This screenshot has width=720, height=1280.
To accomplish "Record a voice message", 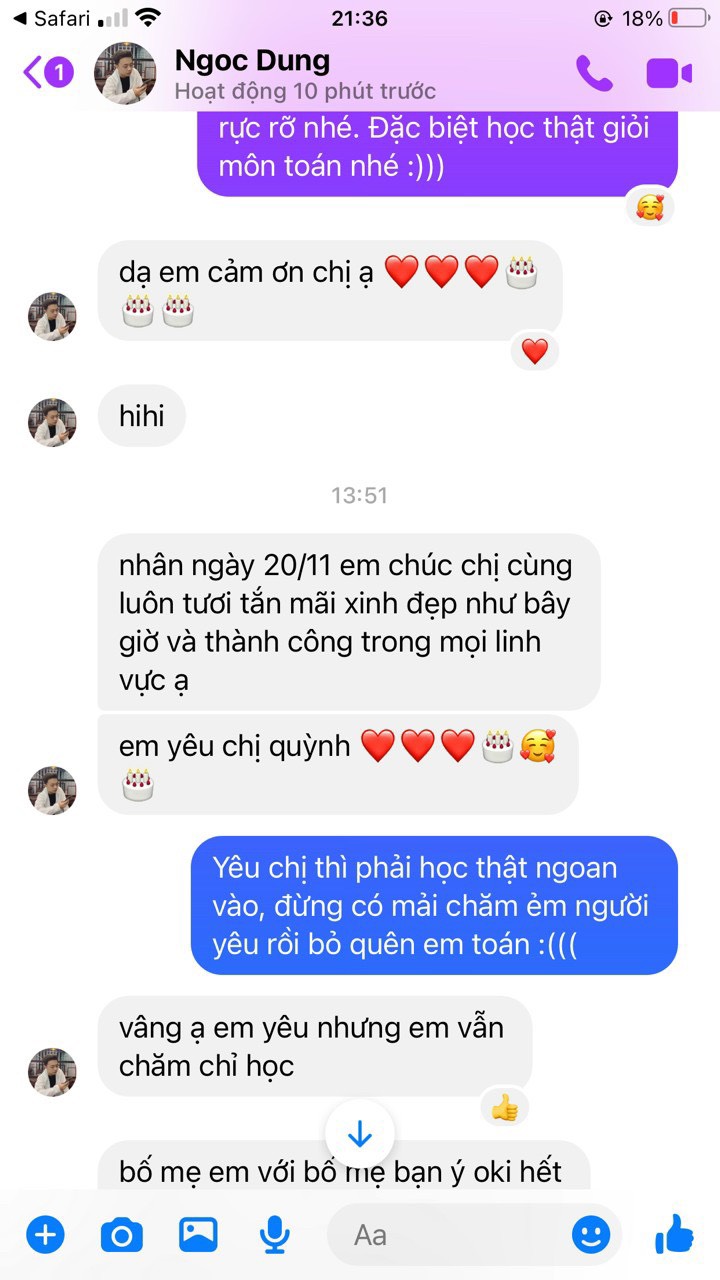I will tap(274, 1235).
